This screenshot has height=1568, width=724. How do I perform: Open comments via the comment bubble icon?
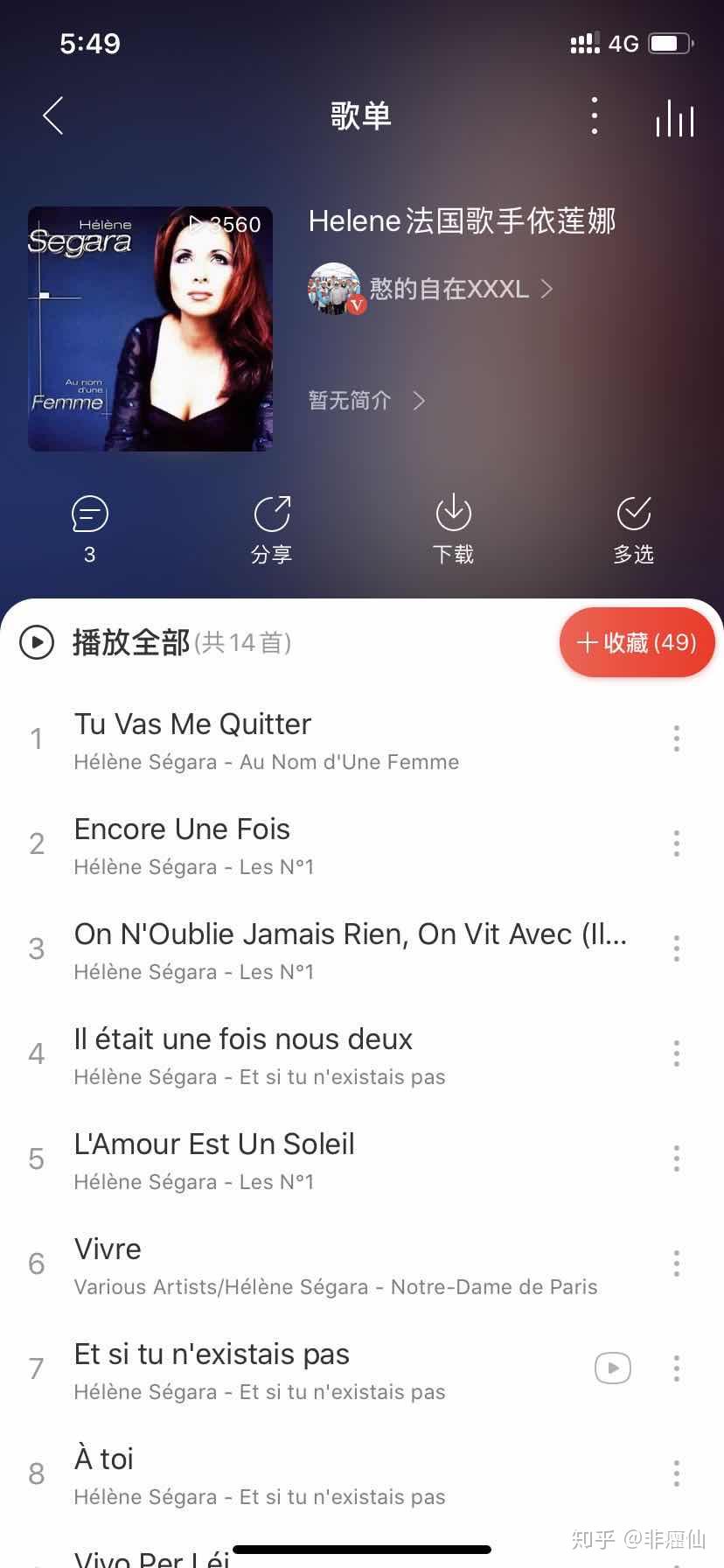point(89,514)
